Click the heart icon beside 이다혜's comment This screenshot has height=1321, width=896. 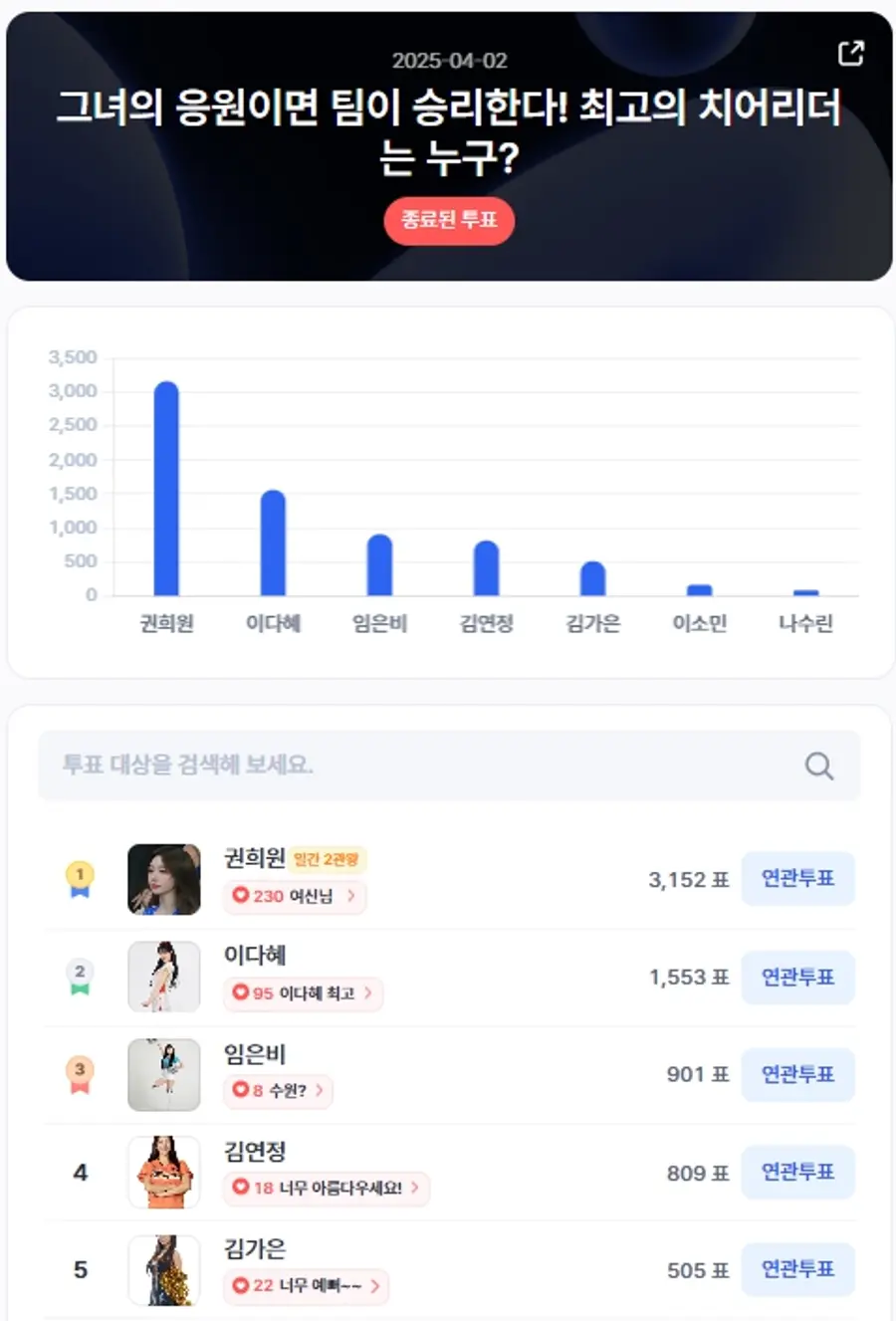tap(239, 993)
